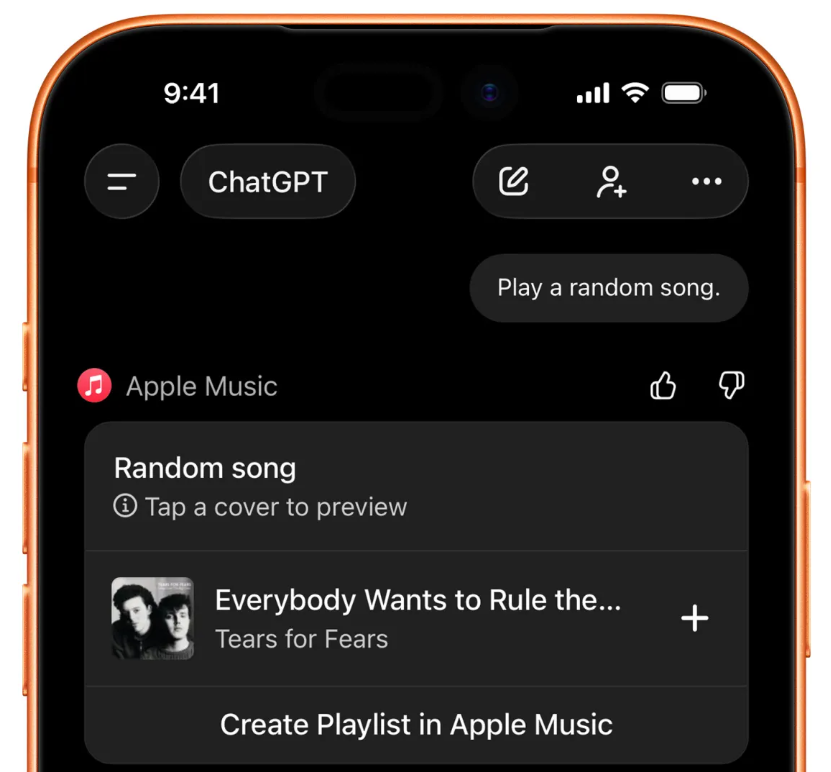Open the sidebar menu

pyautogui.click(x=122, y=182)
